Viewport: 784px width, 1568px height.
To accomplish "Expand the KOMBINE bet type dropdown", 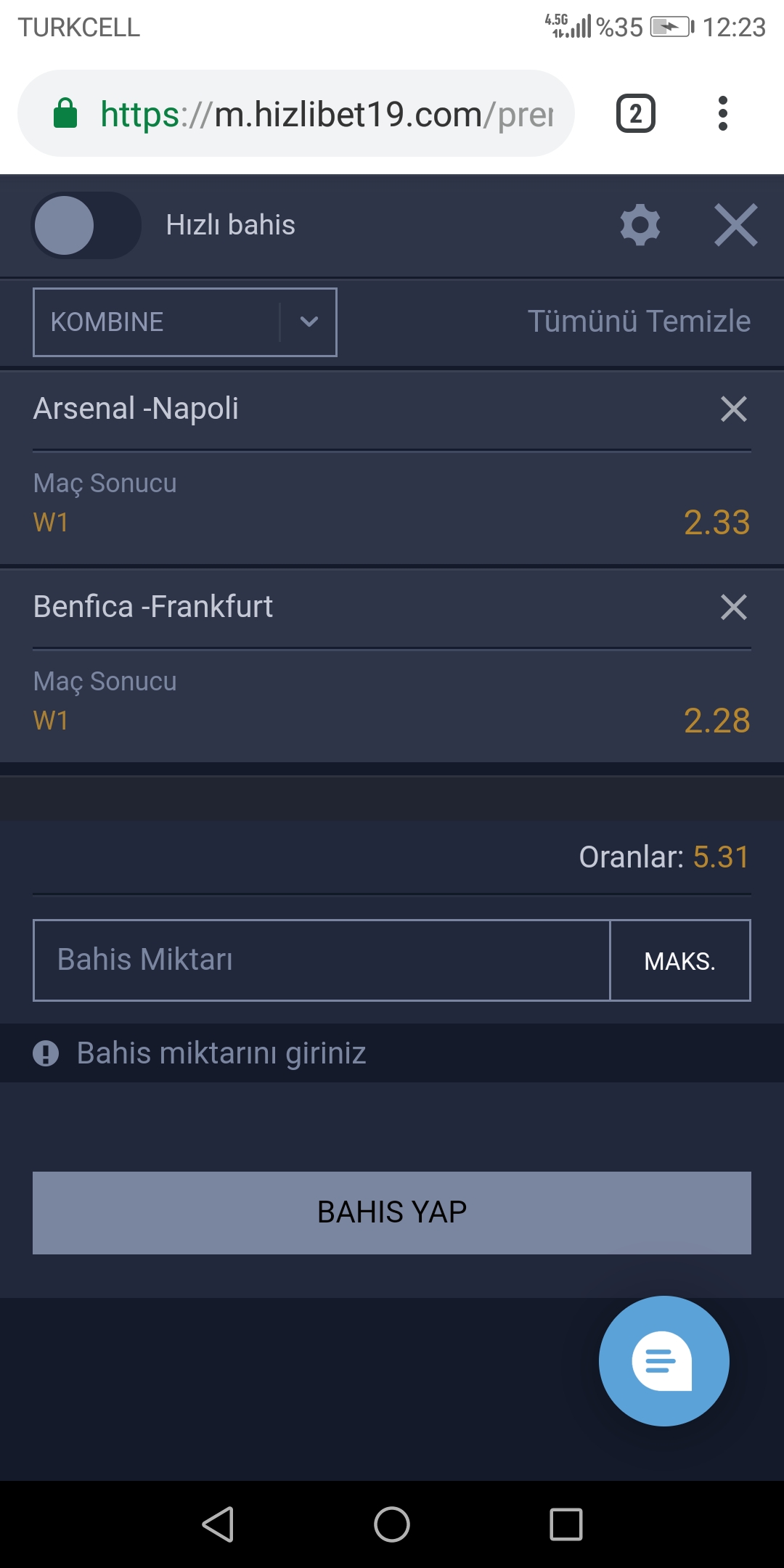I will click(x=185, y=322).
